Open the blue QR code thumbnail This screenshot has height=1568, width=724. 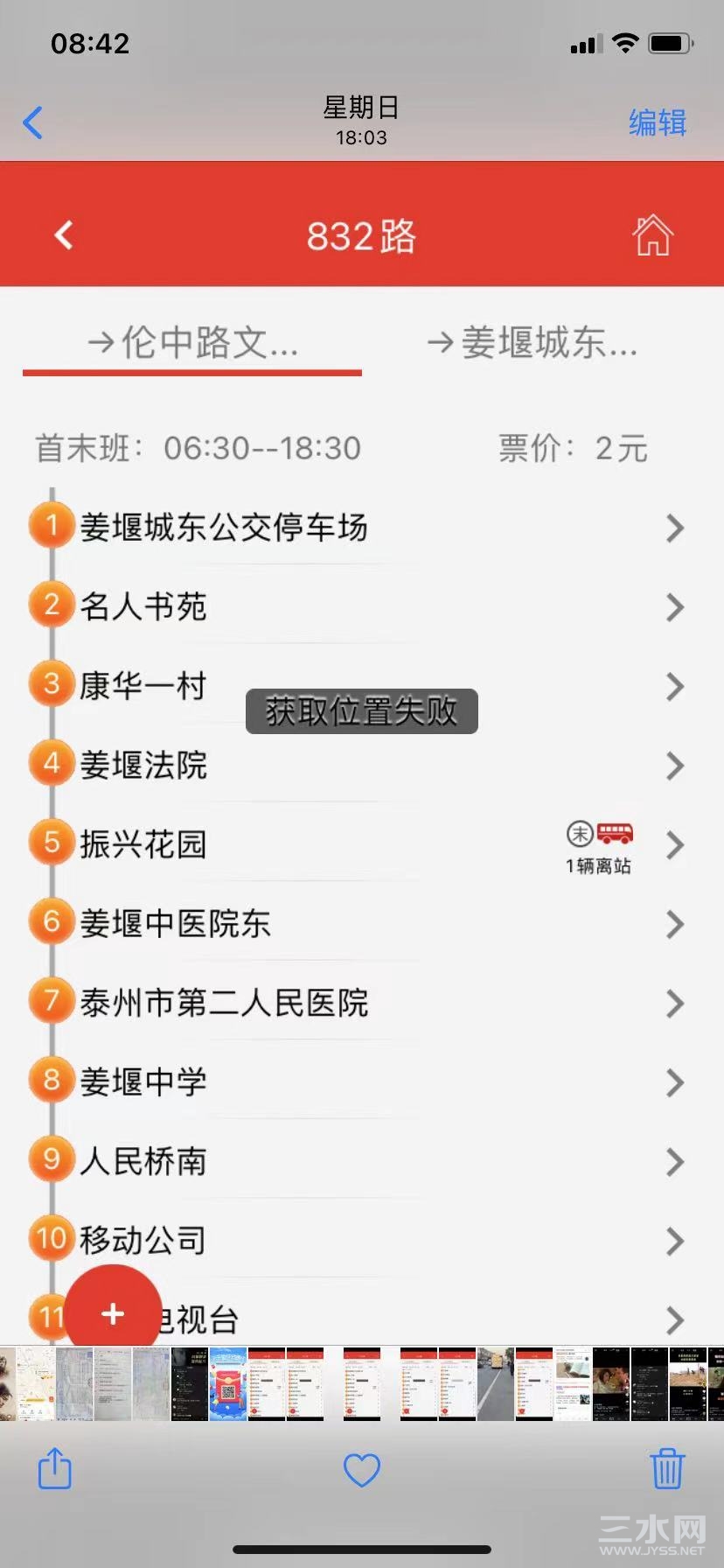227,1383
